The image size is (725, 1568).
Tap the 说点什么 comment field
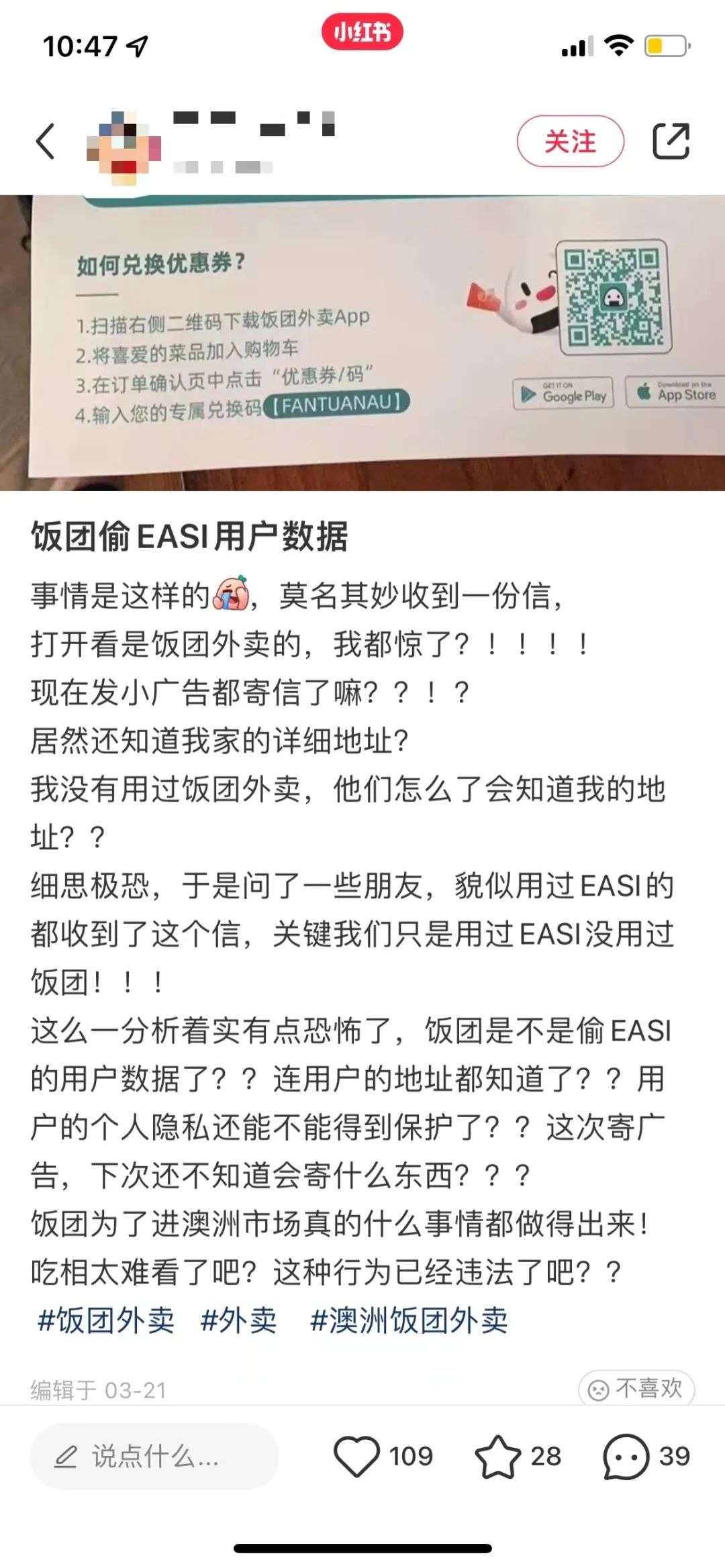tap(154, 1457)
